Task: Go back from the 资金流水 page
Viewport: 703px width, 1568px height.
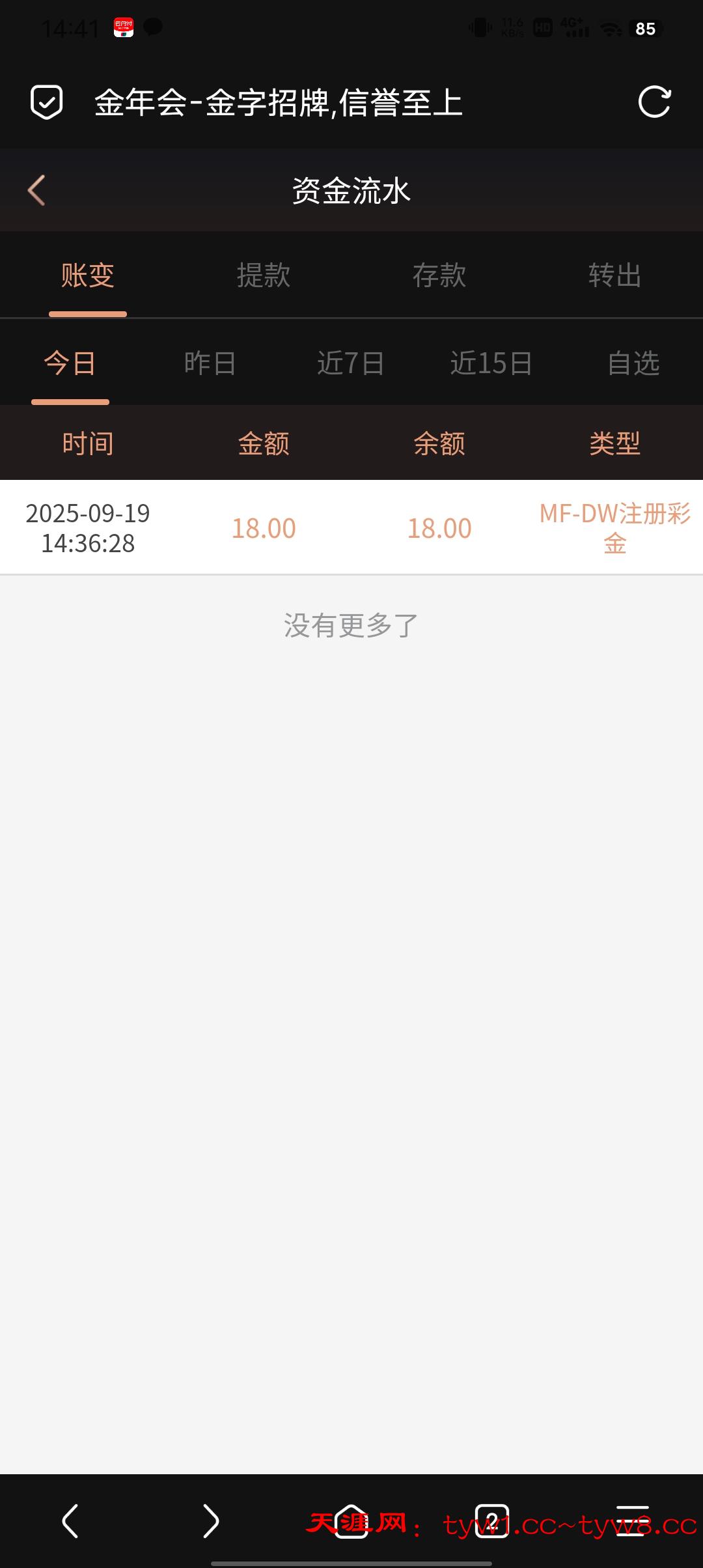Action: click(x=37, y=191)
